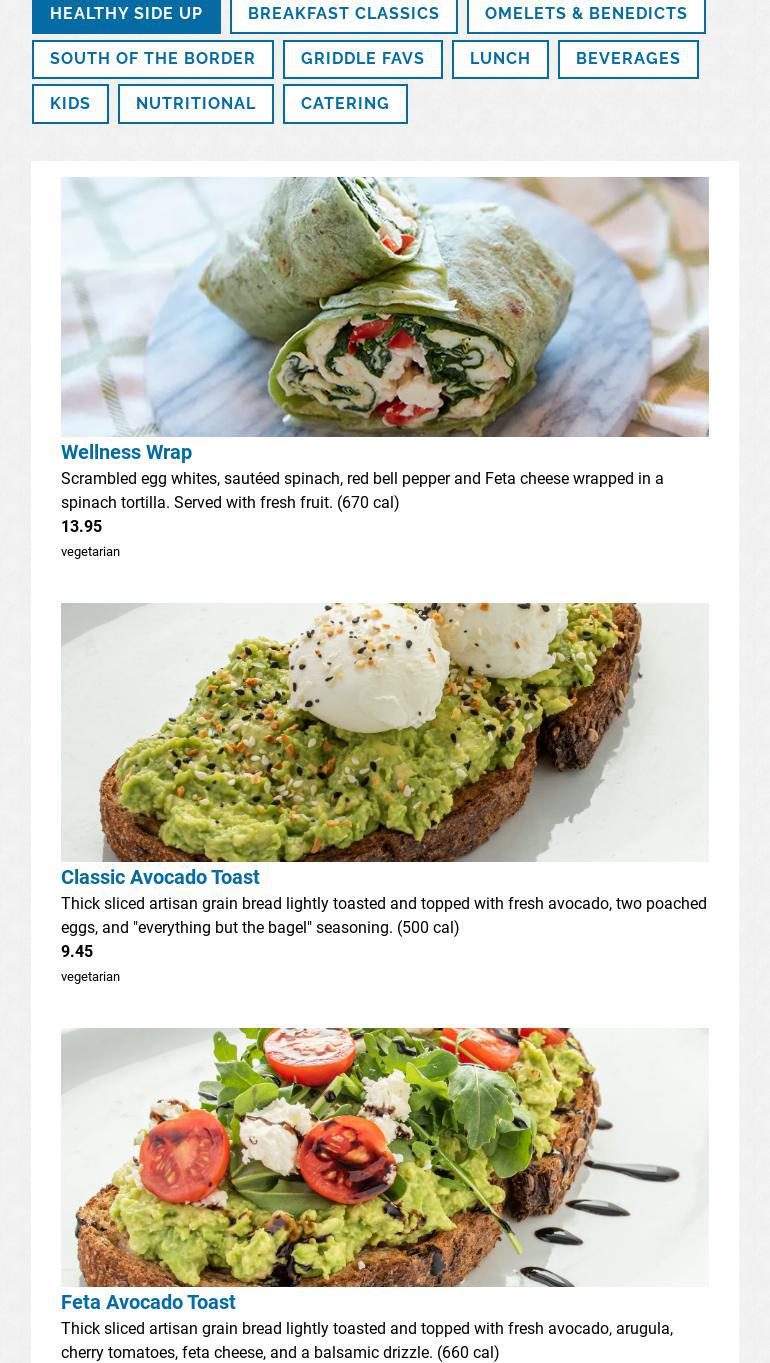View Griddle Favs category
The width and height of the screenshot is (770, 1363).
pos(363,59)
